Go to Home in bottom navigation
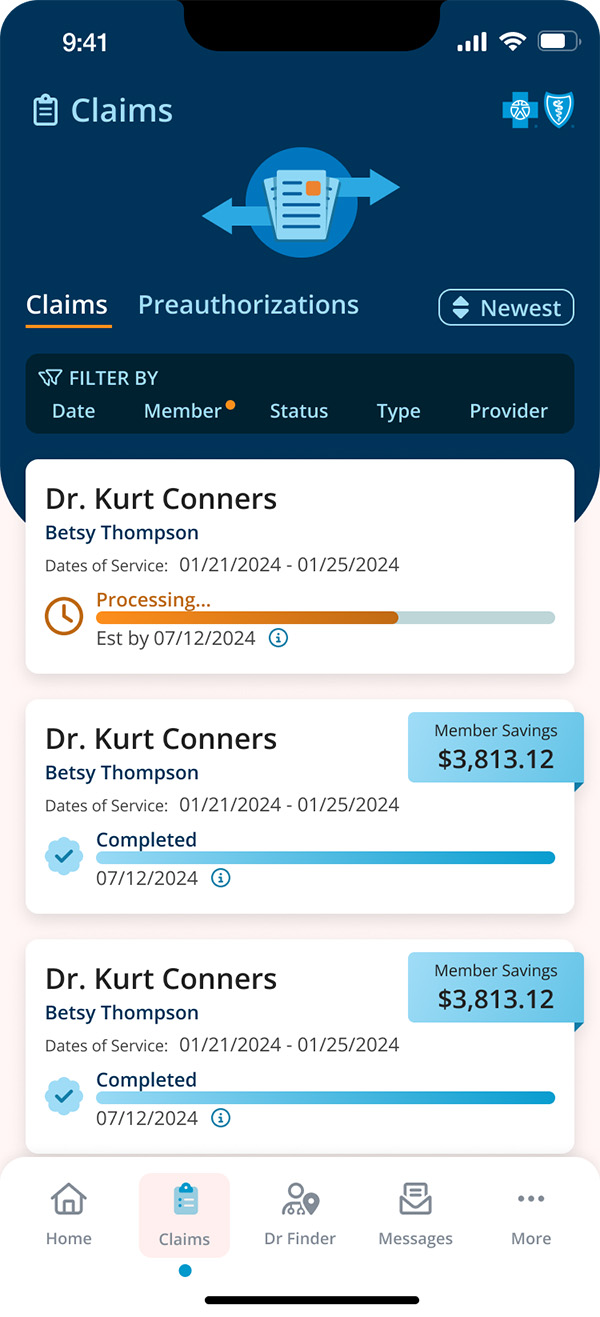This screenshot has height=1317, width=600. pyautogui.click(x=69, y=1214)
